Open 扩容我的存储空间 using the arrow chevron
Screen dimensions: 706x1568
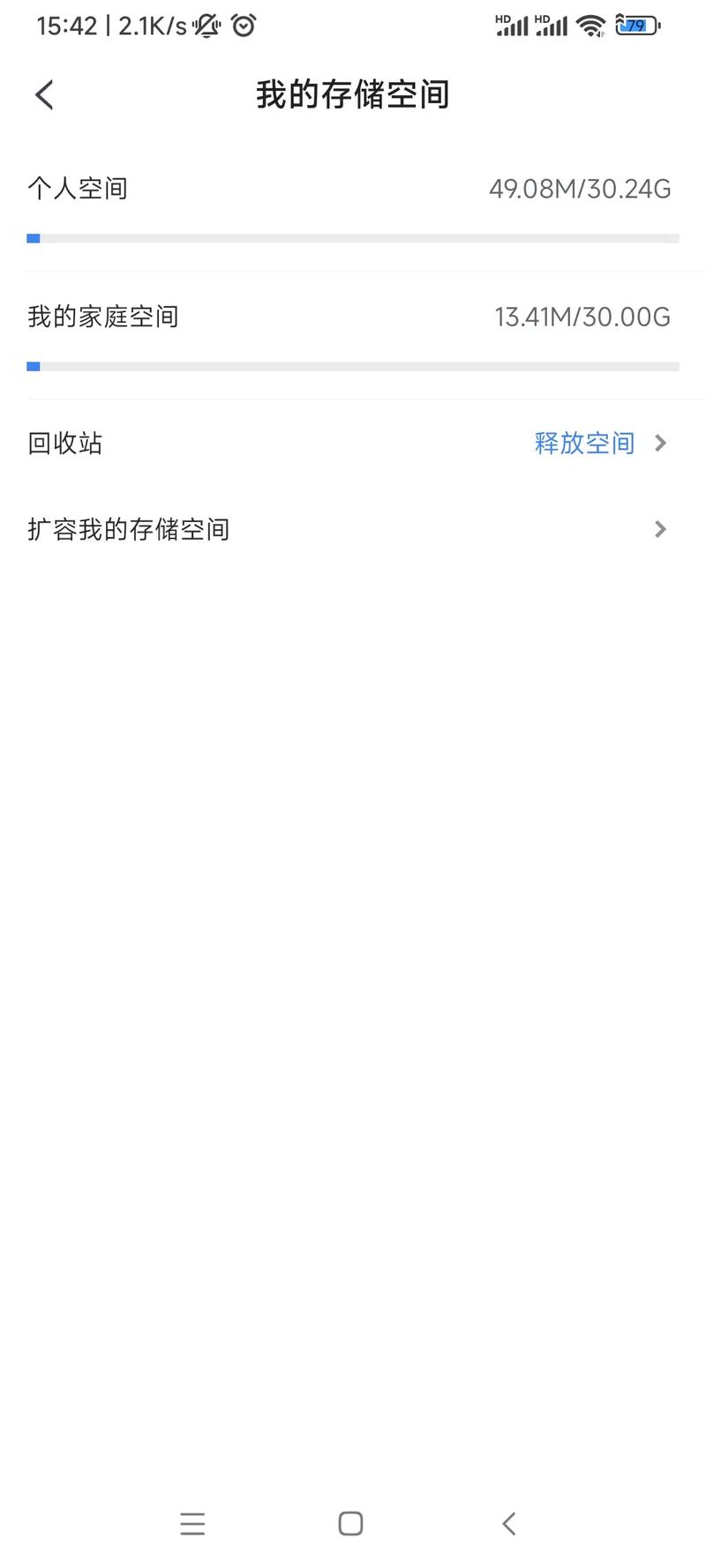660,528
